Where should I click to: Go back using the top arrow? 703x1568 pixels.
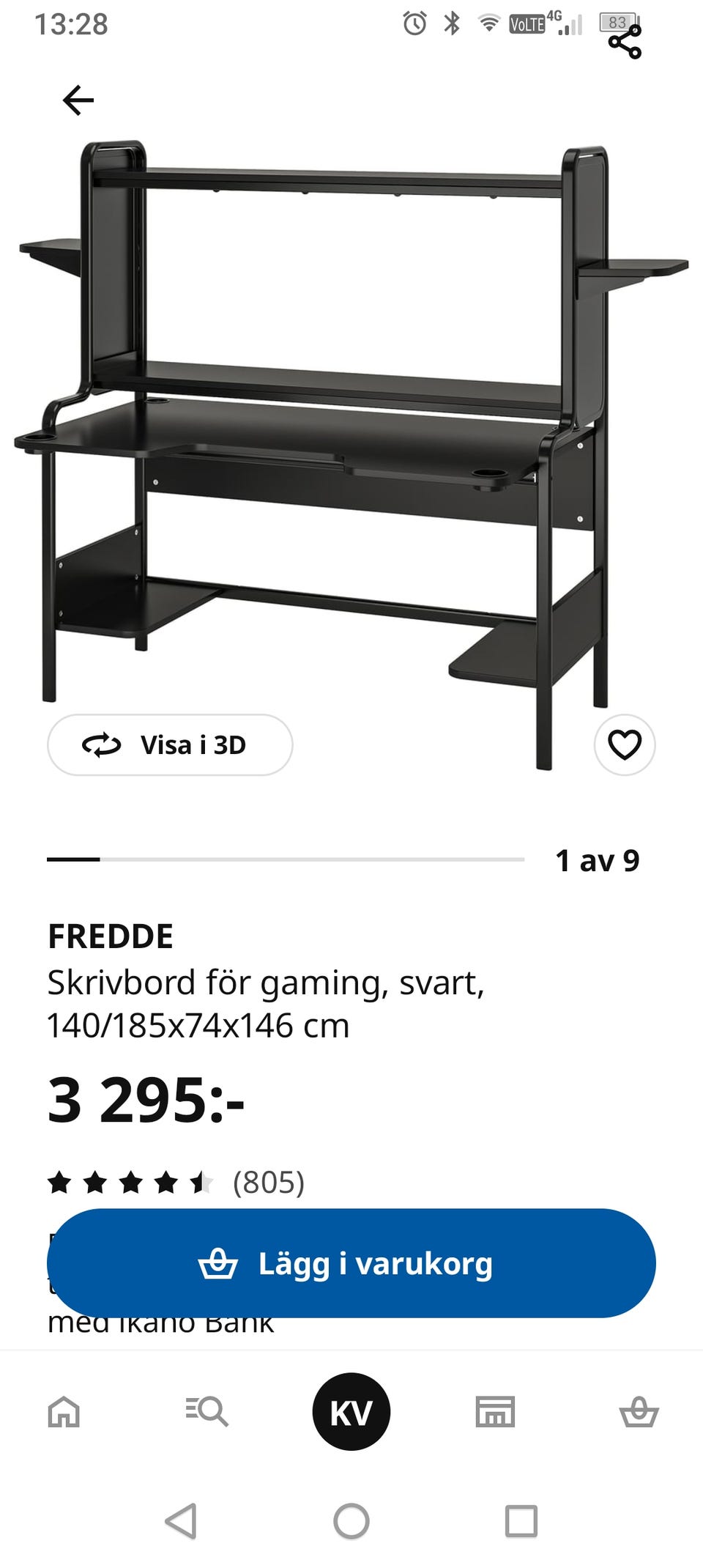click(78, 100)
